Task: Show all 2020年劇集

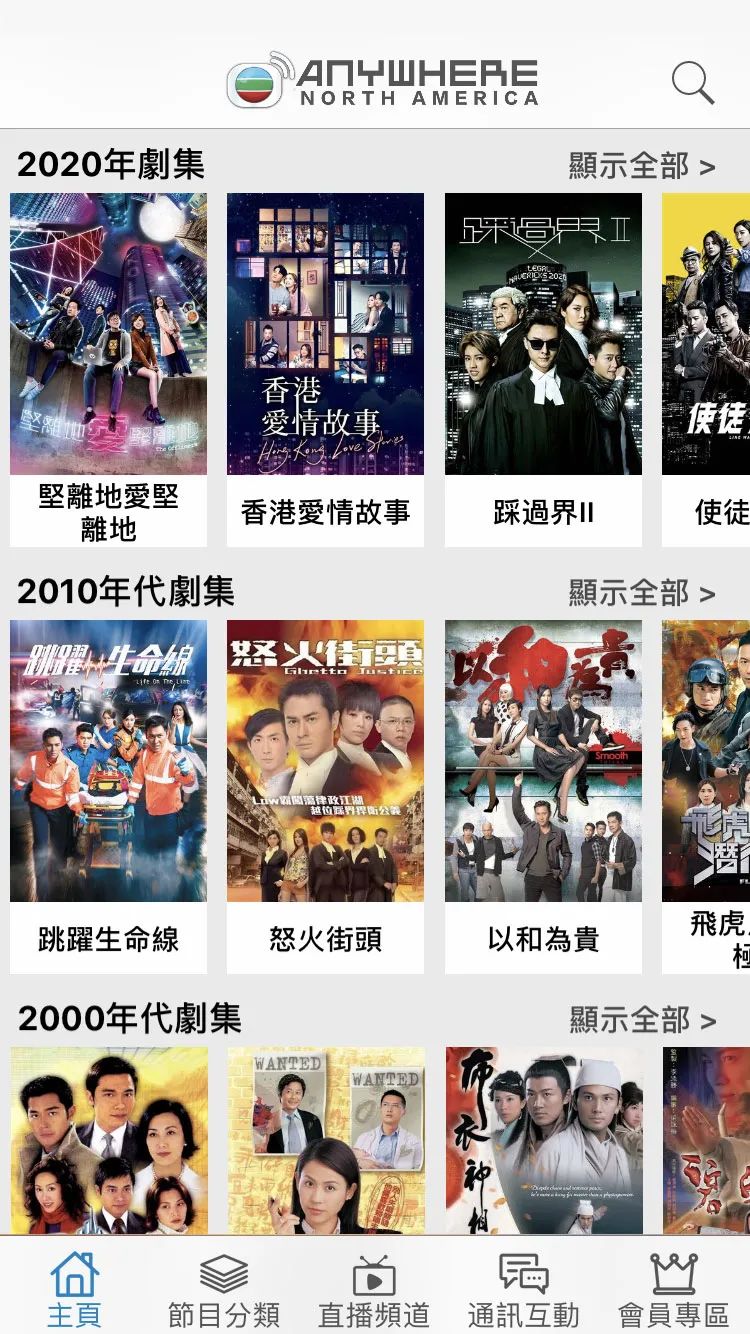Action: point(642,165)
